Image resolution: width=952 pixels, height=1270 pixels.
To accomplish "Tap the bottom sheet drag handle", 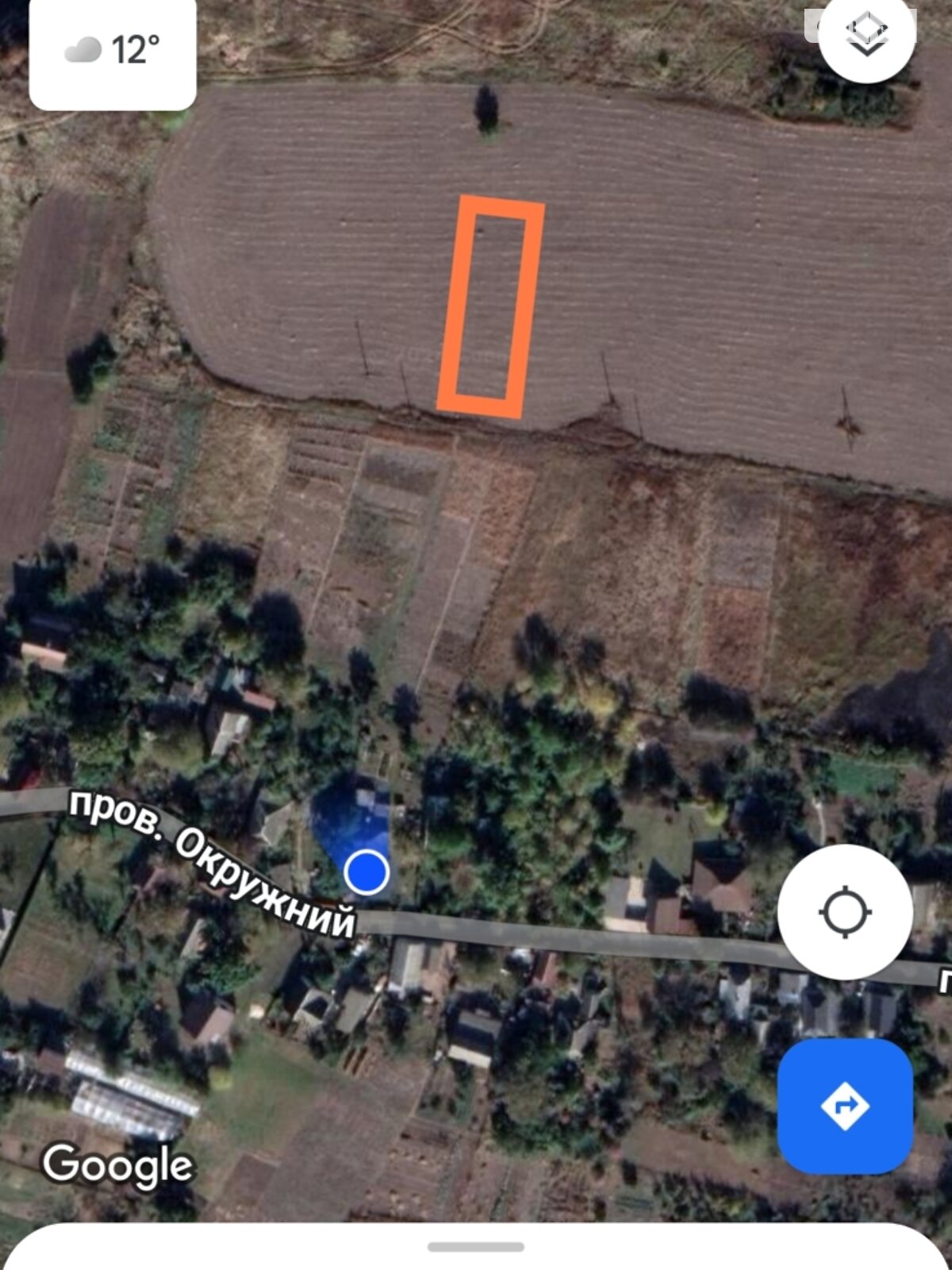I will [x=476, y=1247].
